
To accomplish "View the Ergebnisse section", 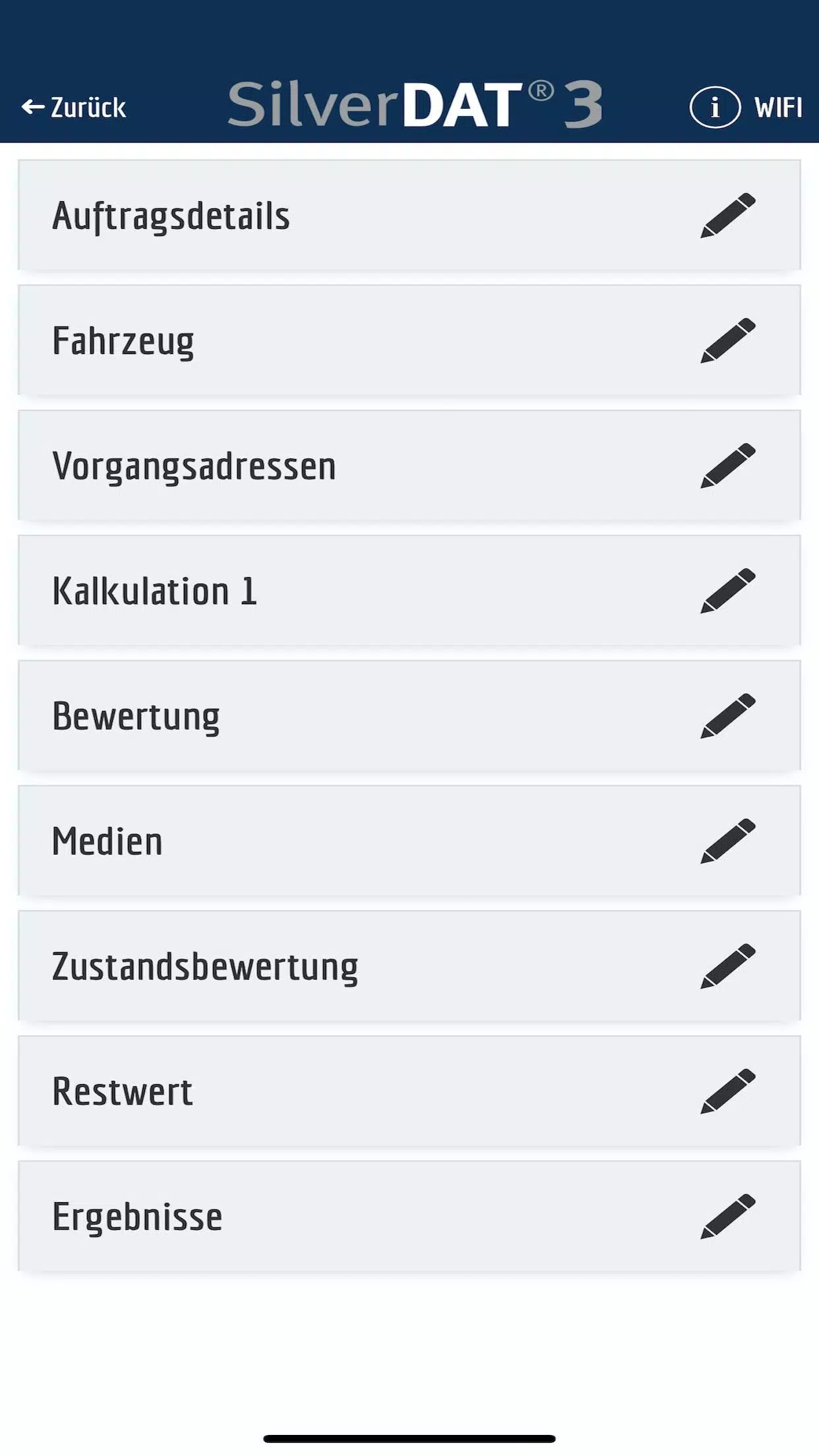I will pyautogui.click(x=409, y=1217).
